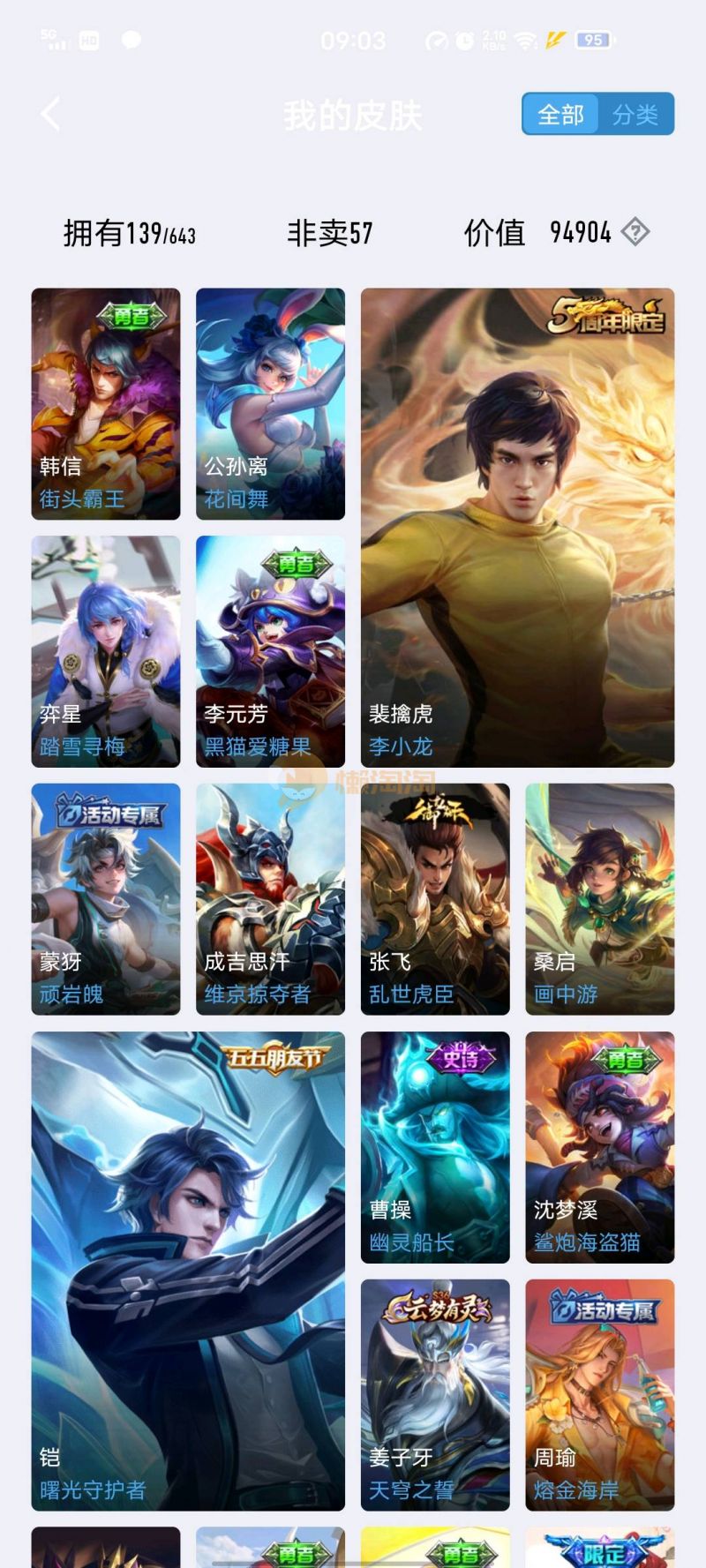Open 张飞 乱世虎臣 skin card
The width and height of the screenshot is (706, 1568).
click(x=435, y=898)
